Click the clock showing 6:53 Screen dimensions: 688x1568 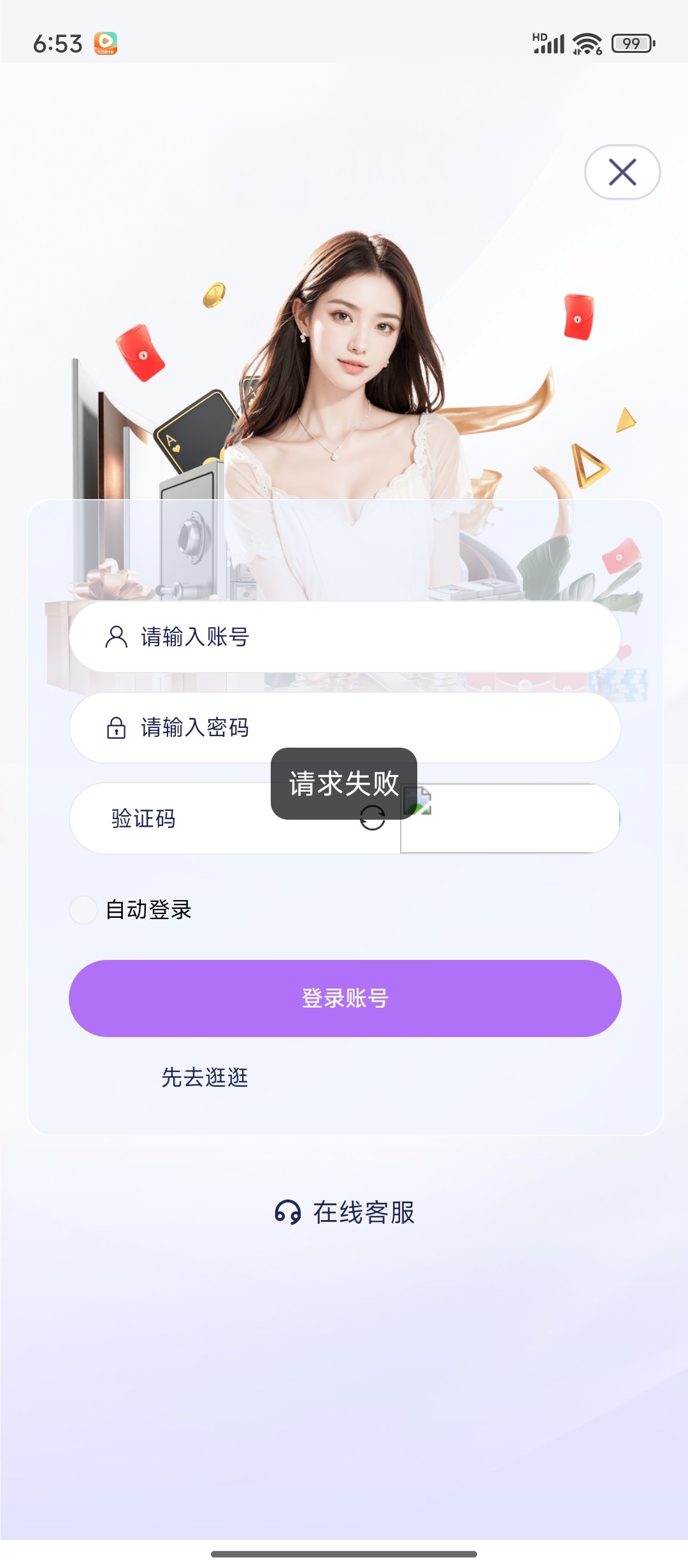pos(56,42)
